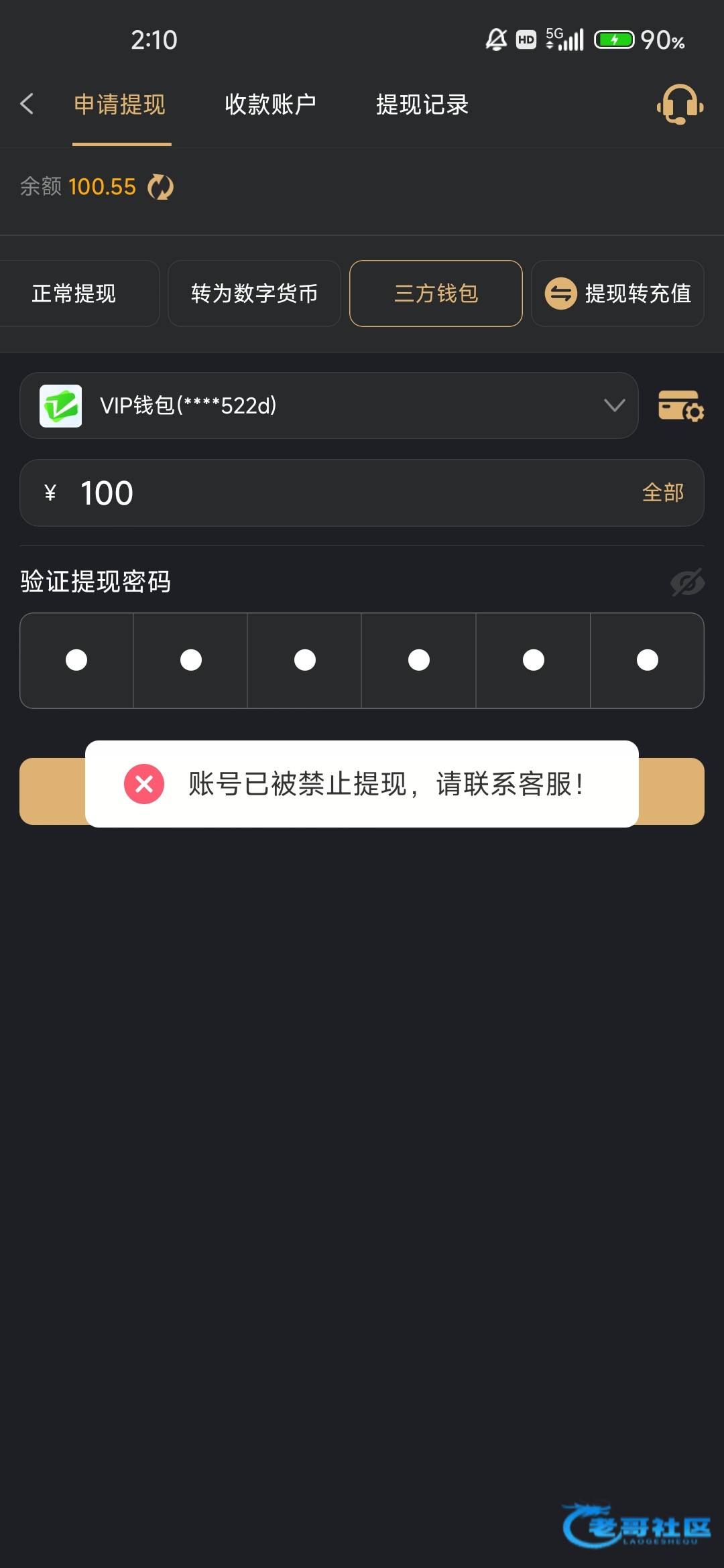Tap 提现转充值 button
This screenshot has height=1568, width=724.
pyautogui.click(x=617, y=293)
